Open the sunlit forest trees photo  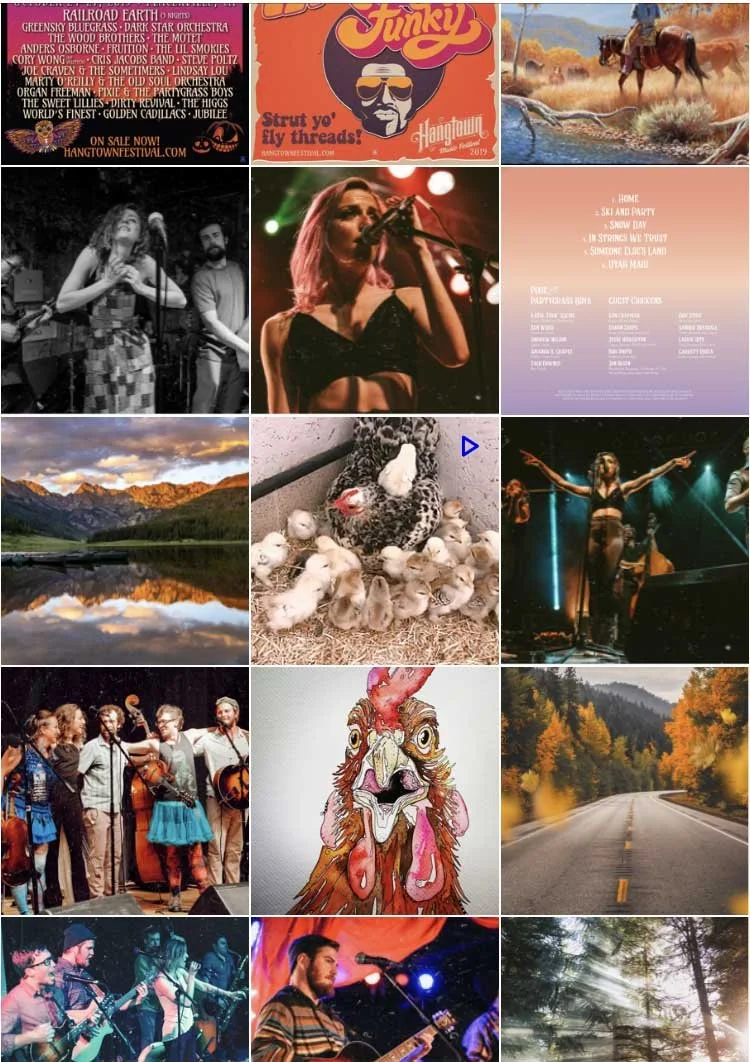click(624, 990)
